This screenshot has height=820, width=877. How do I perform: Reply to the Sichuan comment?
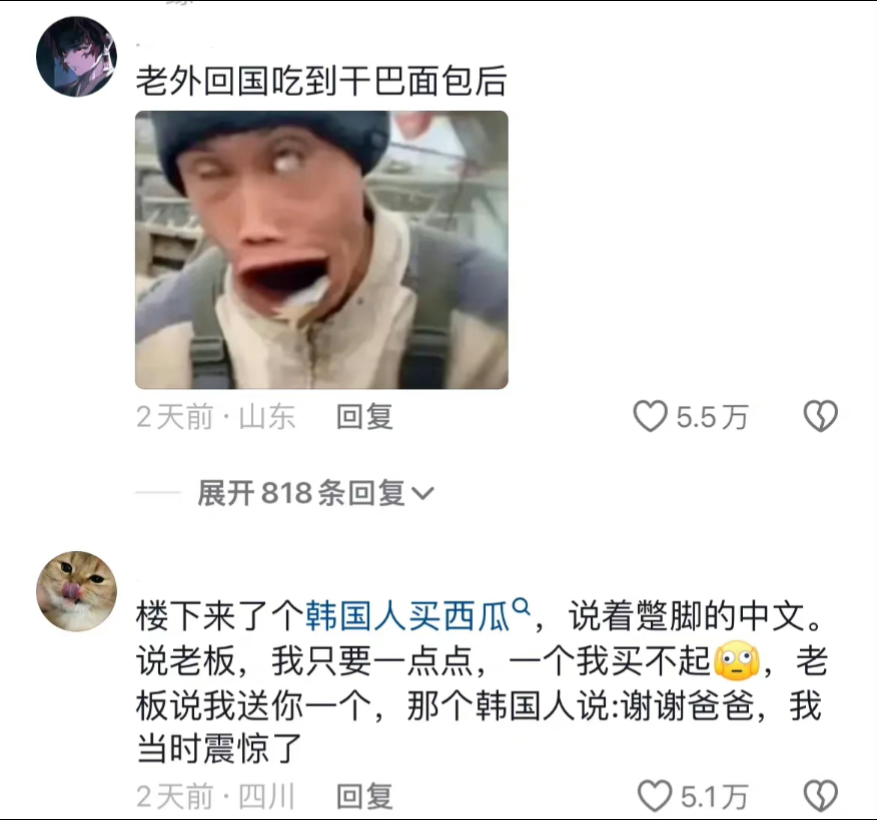[x=364, y=796]
